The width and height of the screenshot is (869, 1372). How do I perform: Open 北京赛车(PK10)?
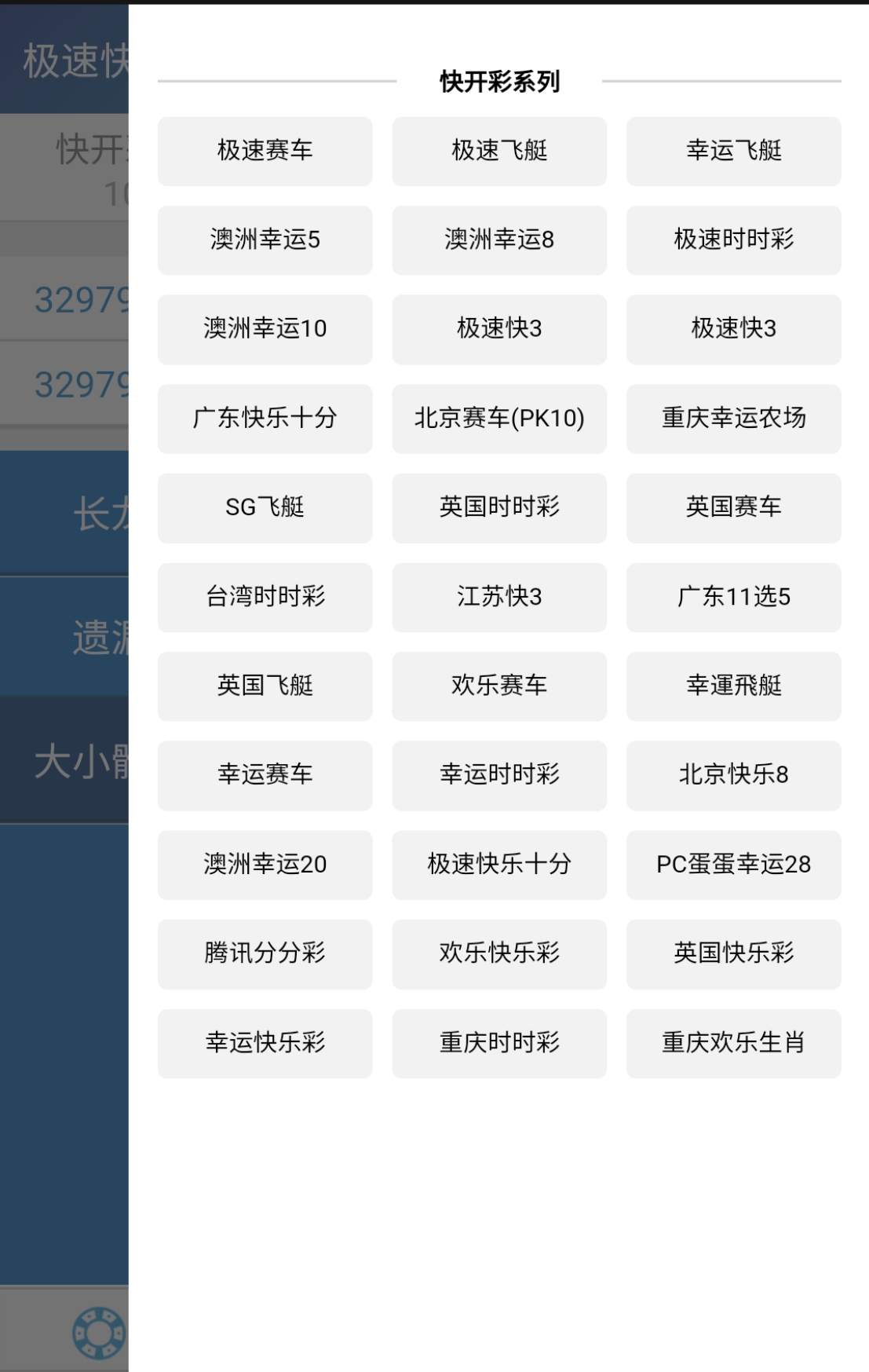(x=499, y=418)
